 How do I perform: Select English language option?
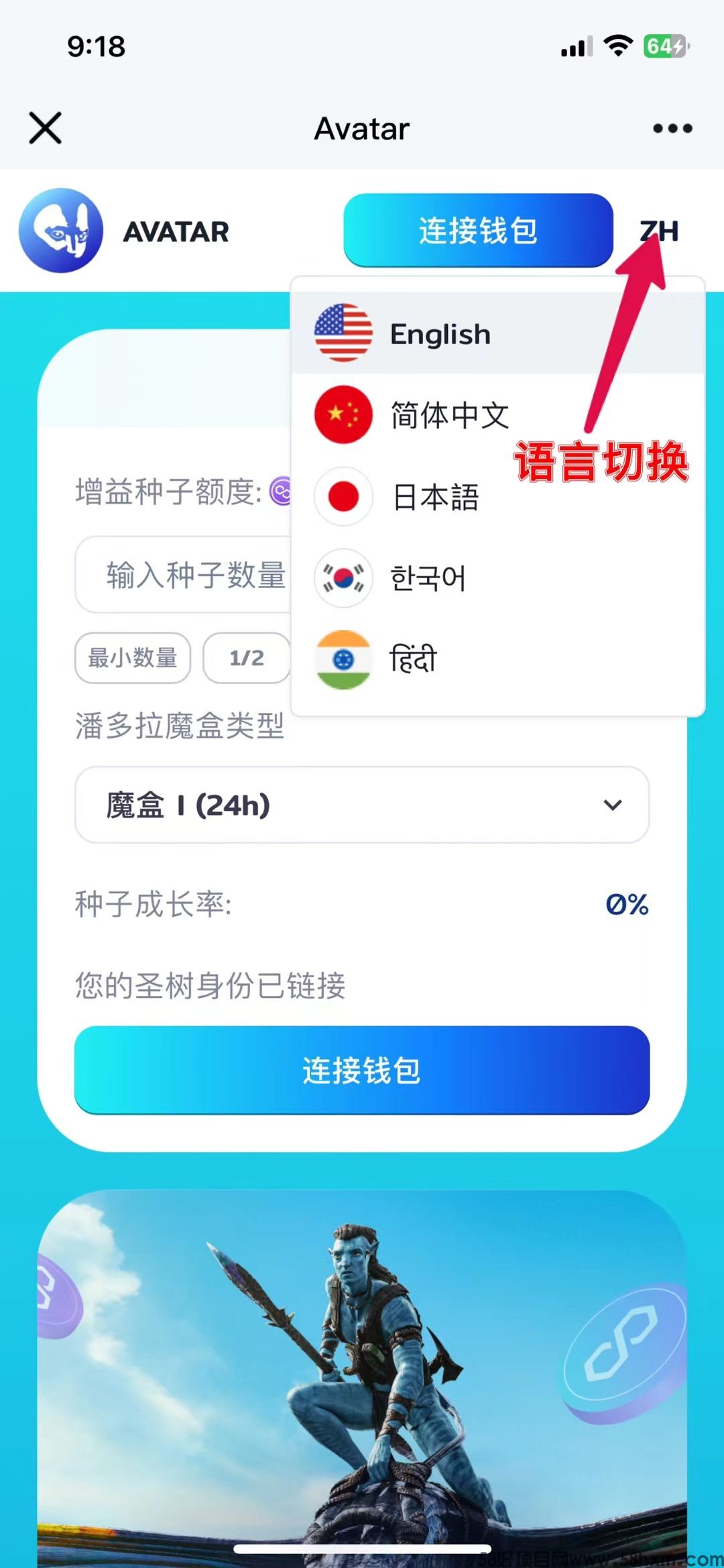[x=439, y=333]
